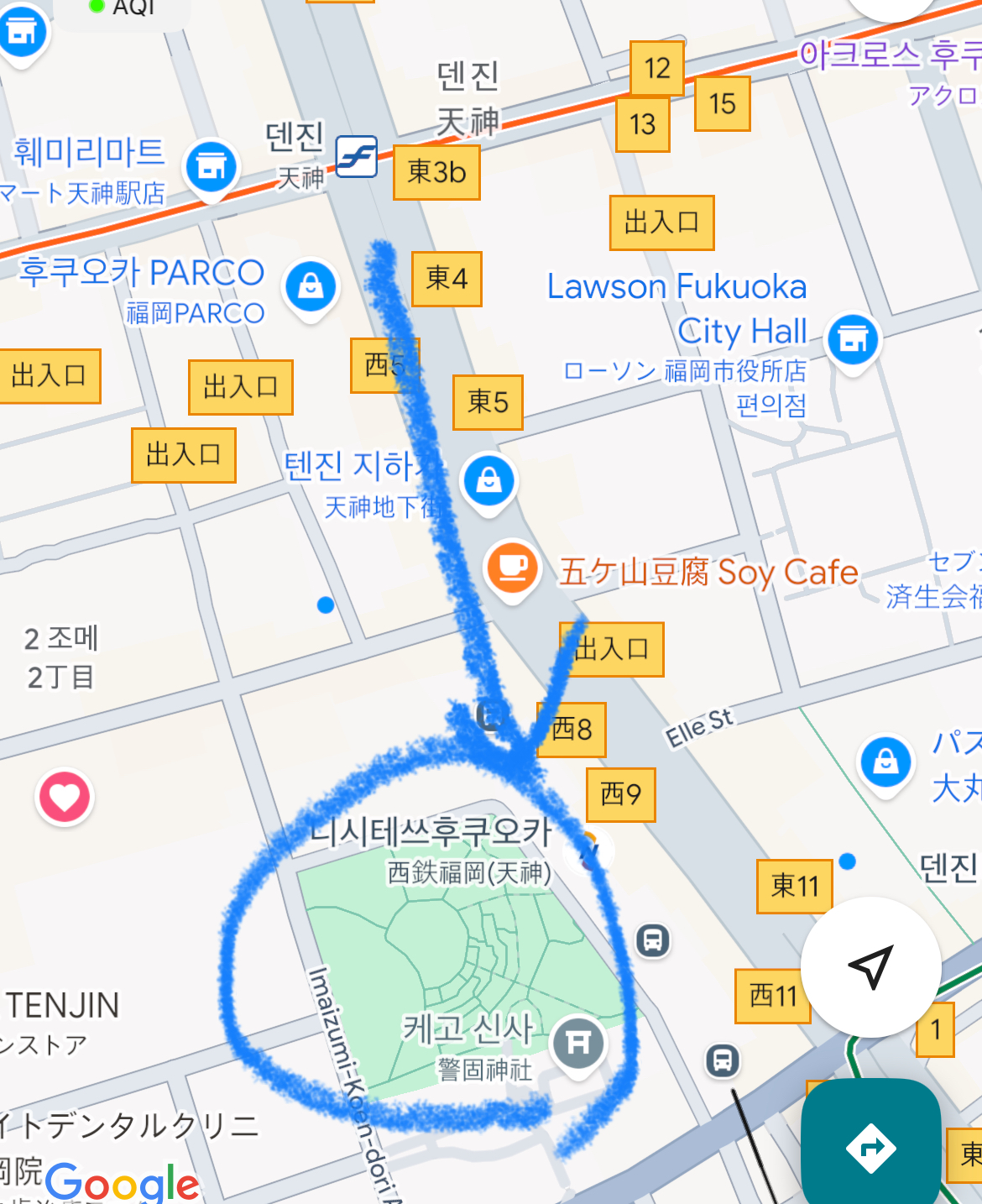Image resolution: width=982 pixels, height=1204 pixels.
Task: Select the 훼미리마트 convenience store pin
Action: tap(211, 167)
